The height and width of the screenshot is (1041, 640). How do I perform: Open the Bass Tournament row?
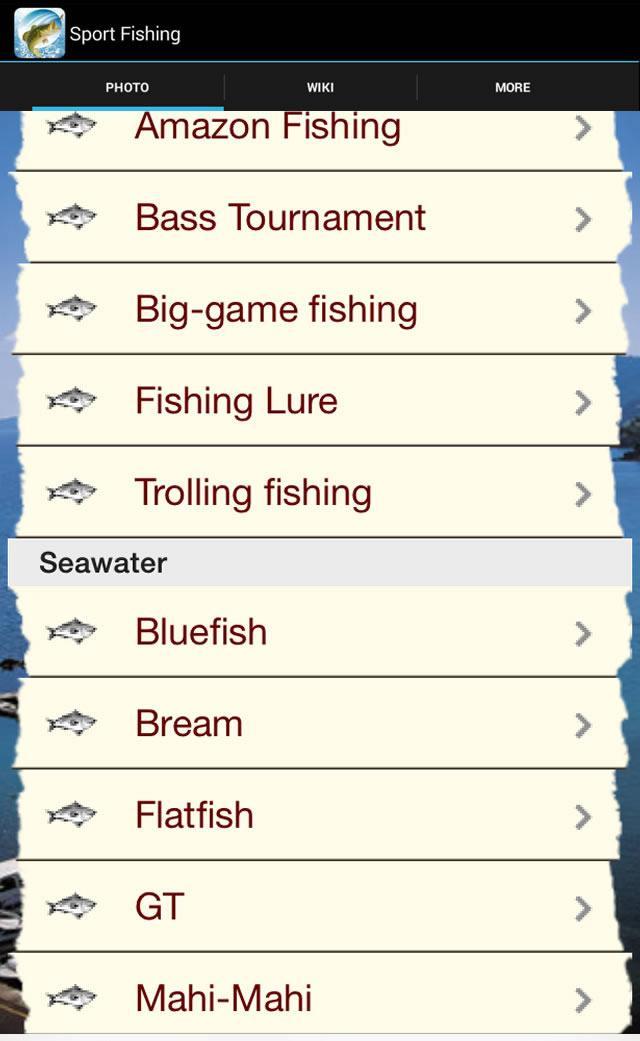(x=320, y=218)
